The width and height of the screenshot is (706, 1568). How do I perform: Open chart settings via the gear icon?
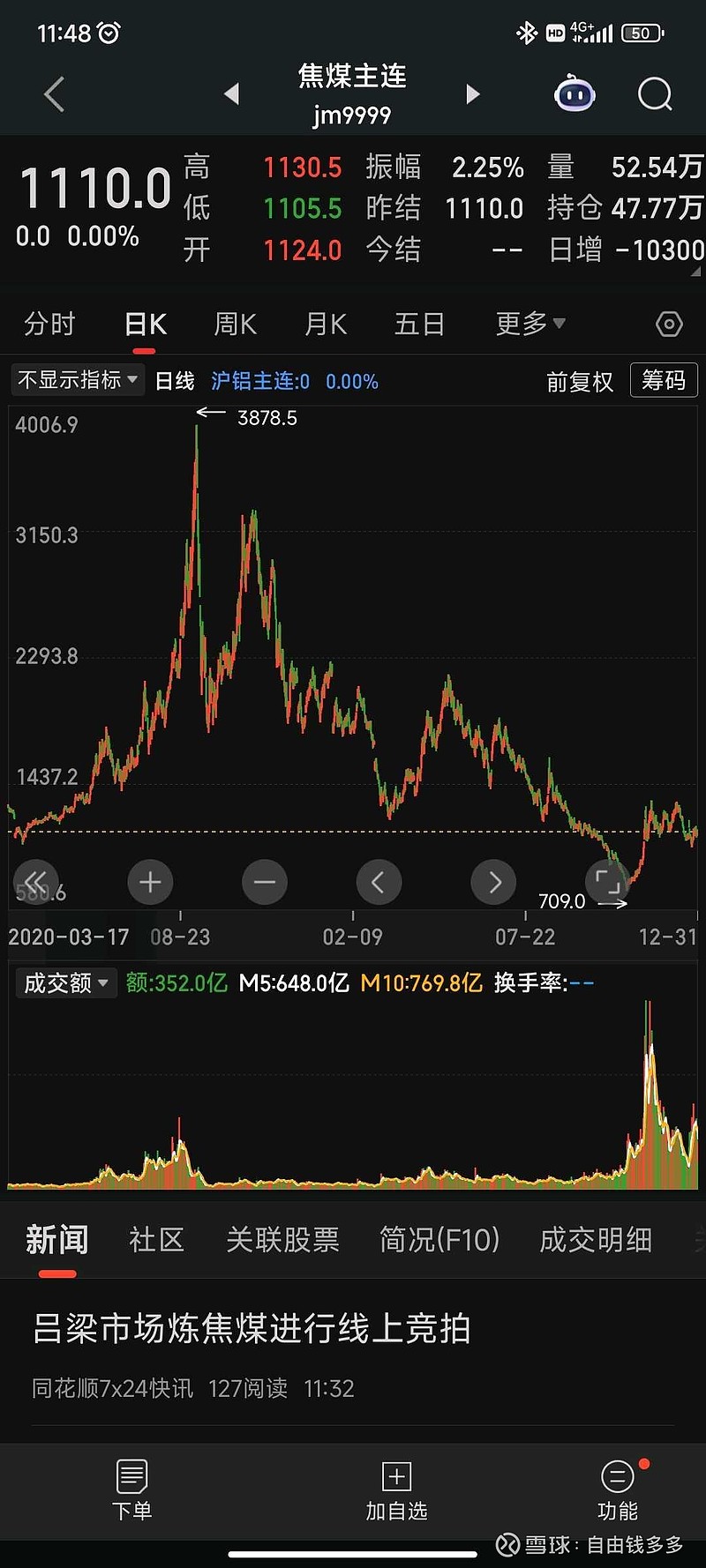tap(668, 325)
